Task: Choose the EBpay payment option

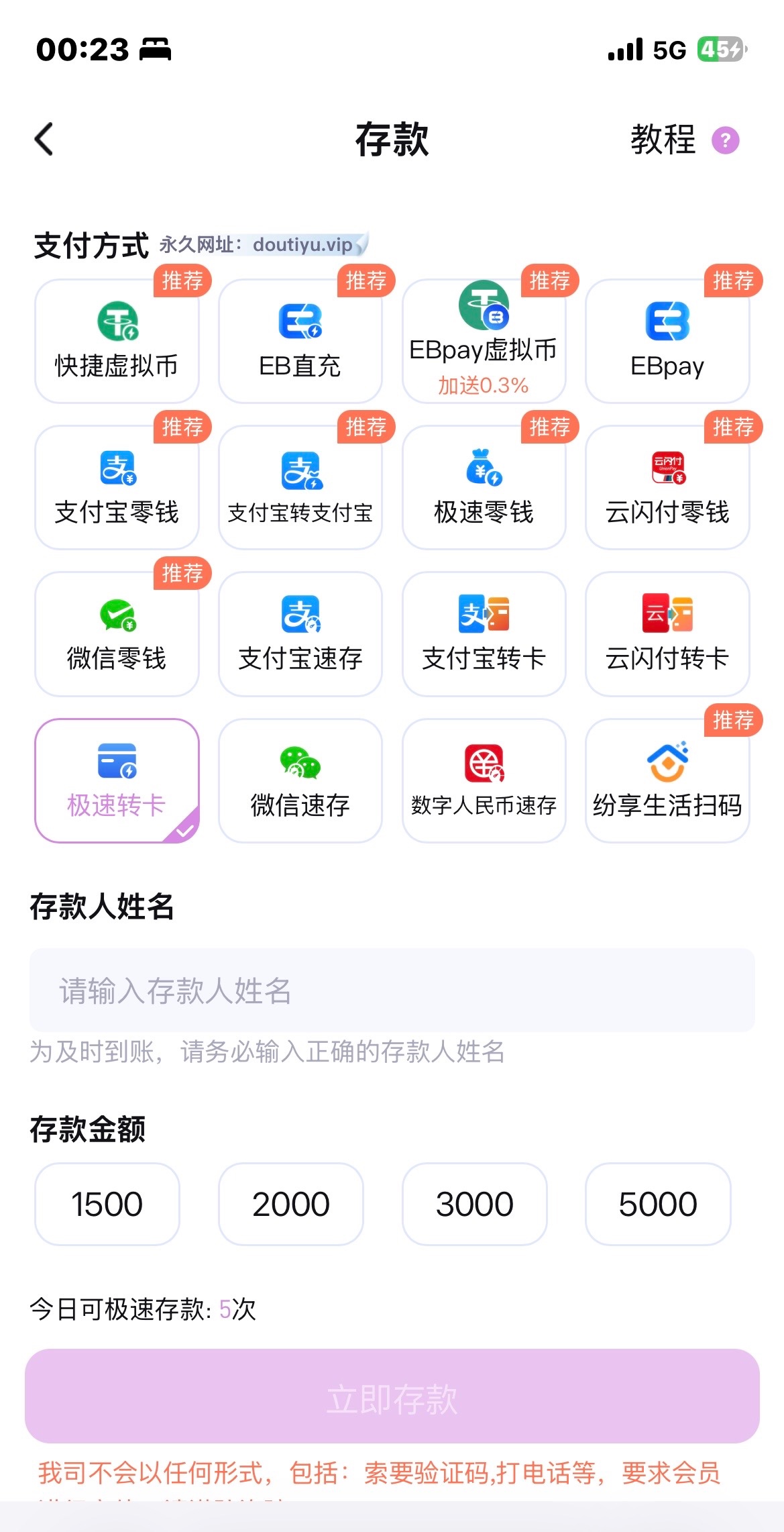Action: 667,342
